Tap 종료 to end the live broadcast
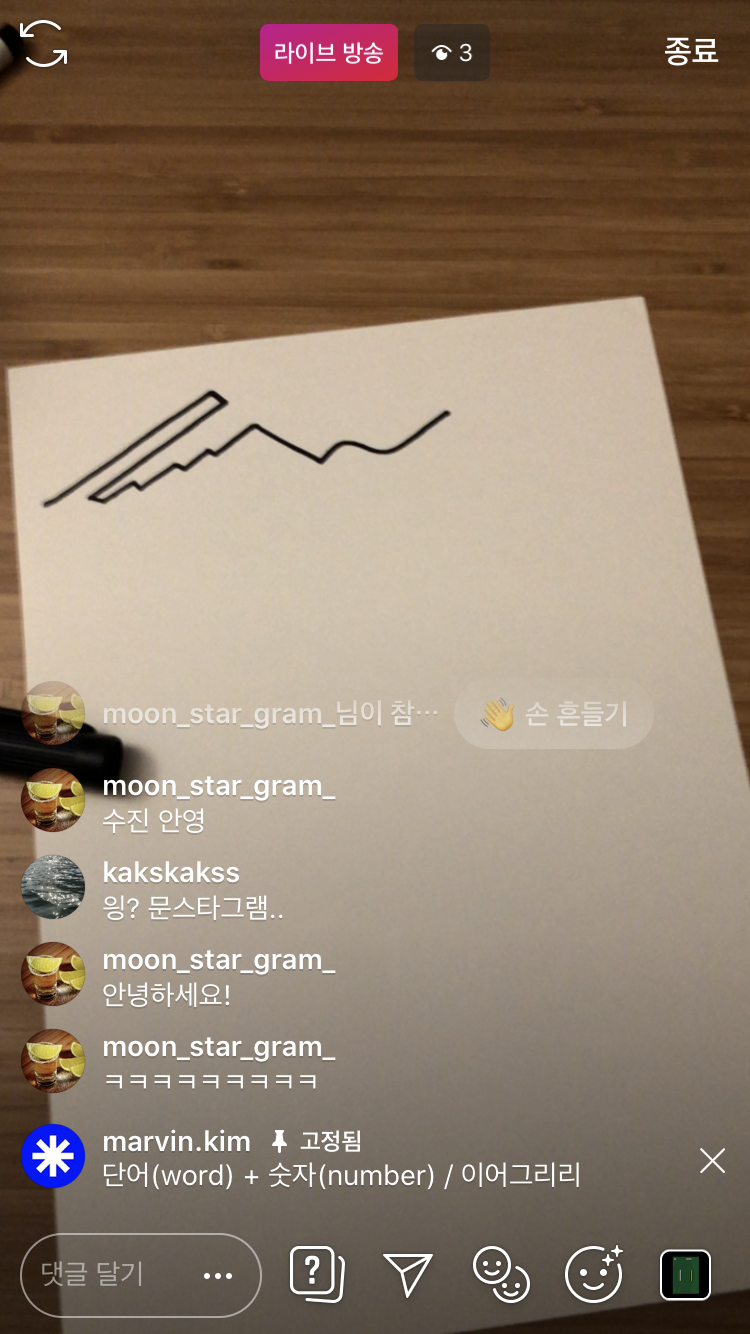 pos(691,51)
